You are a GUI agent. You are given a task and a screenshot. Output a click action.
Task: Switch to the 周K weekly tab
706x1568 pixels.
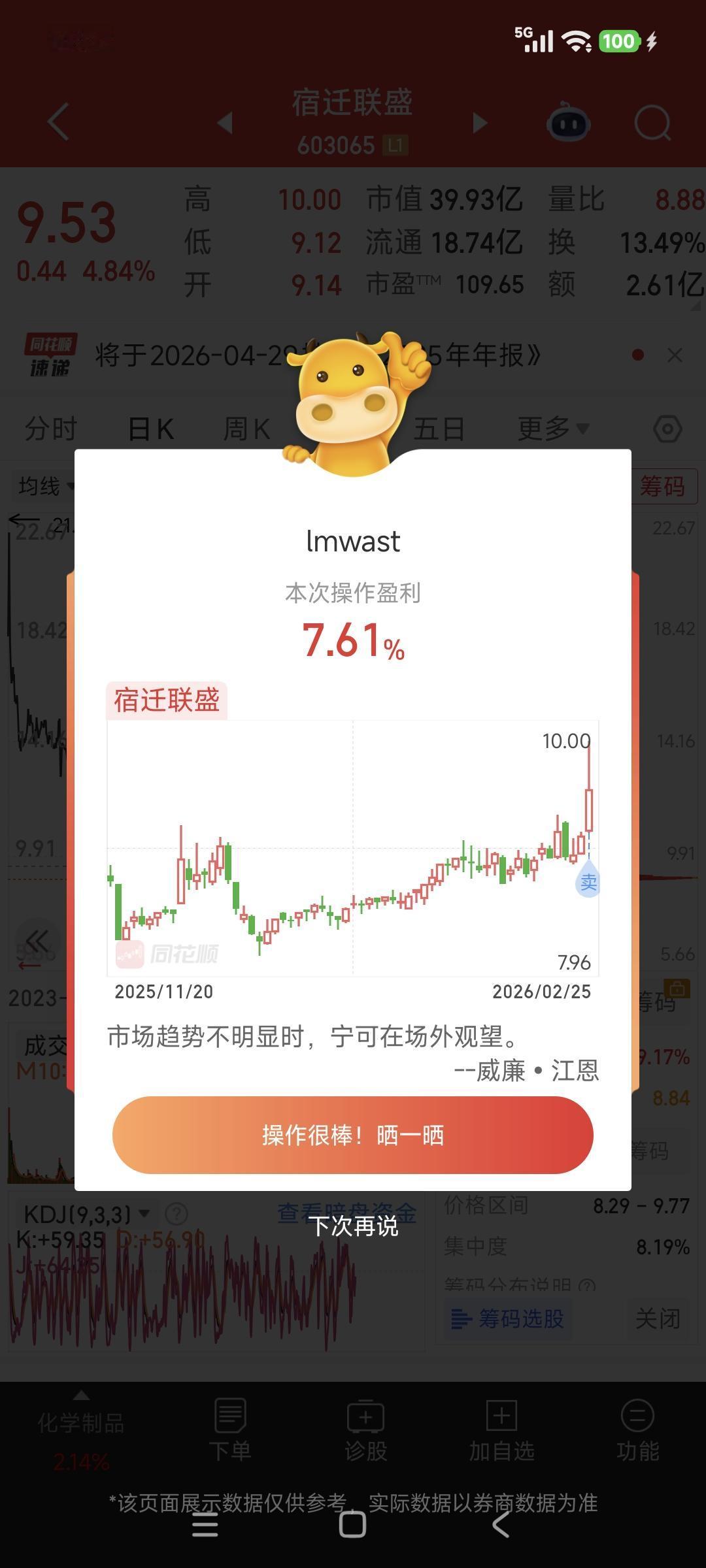click(246, 428)
